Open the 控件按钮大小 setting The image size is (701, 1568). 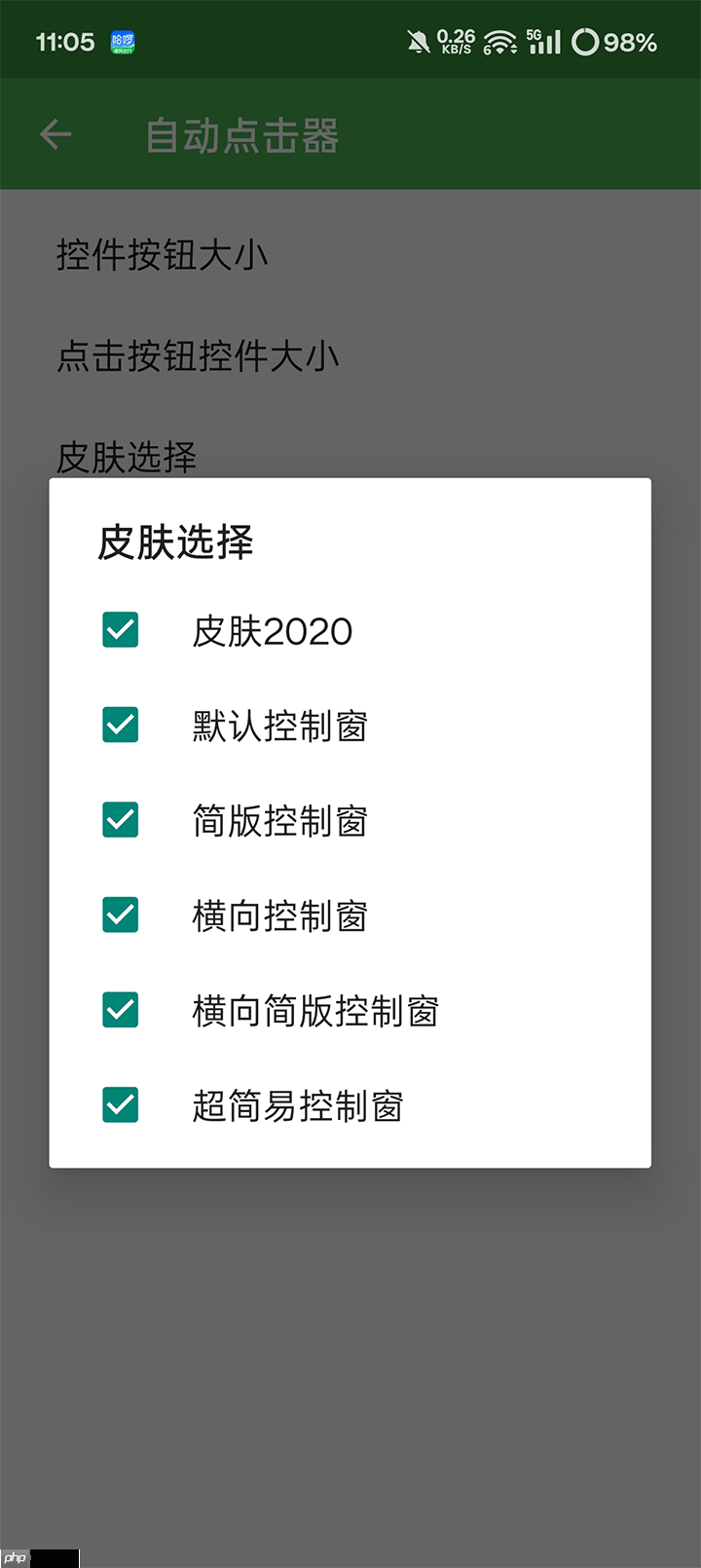tap(164, 255)
